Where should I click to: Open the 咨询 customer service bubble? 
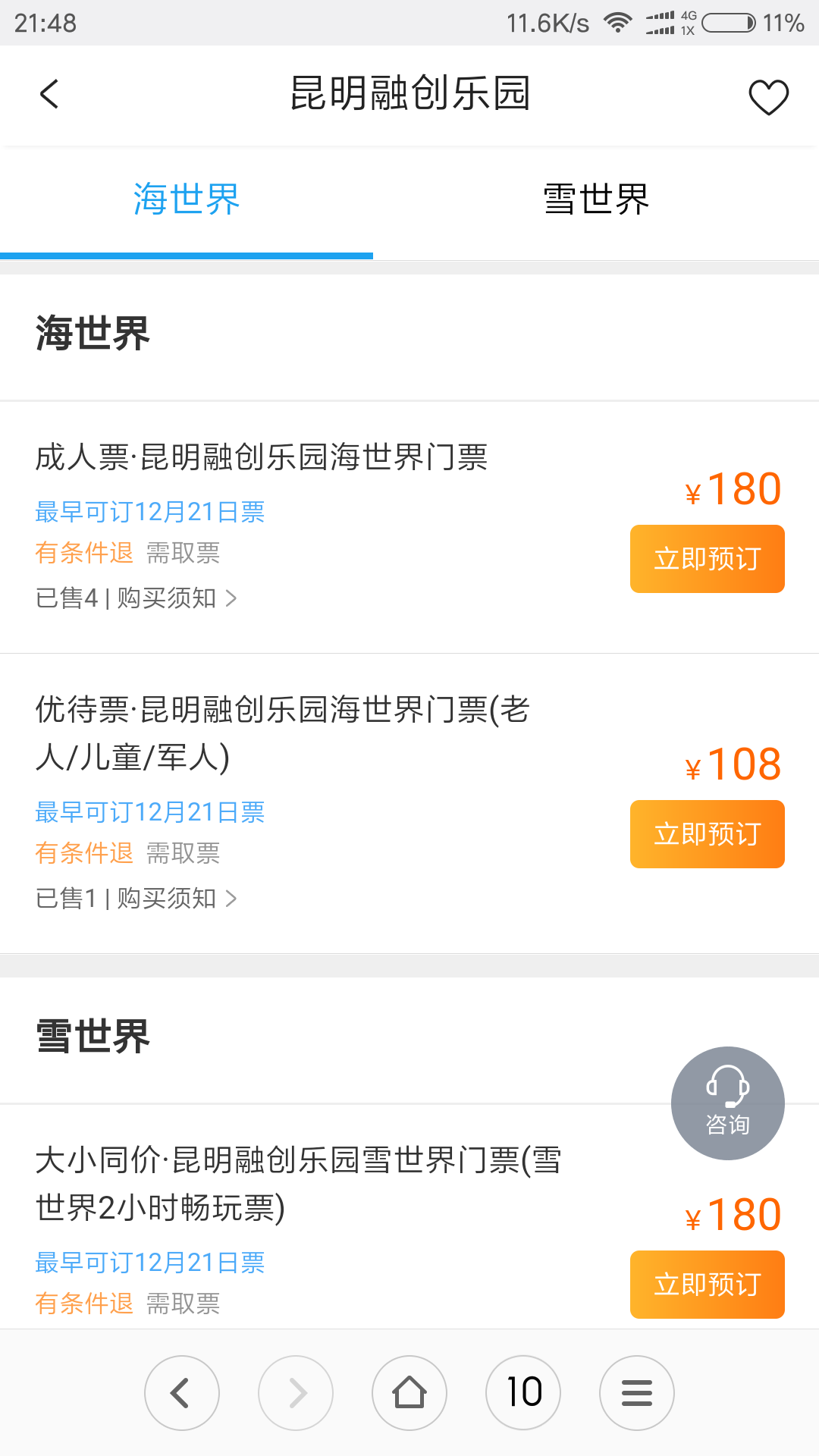click(728, 1103)
